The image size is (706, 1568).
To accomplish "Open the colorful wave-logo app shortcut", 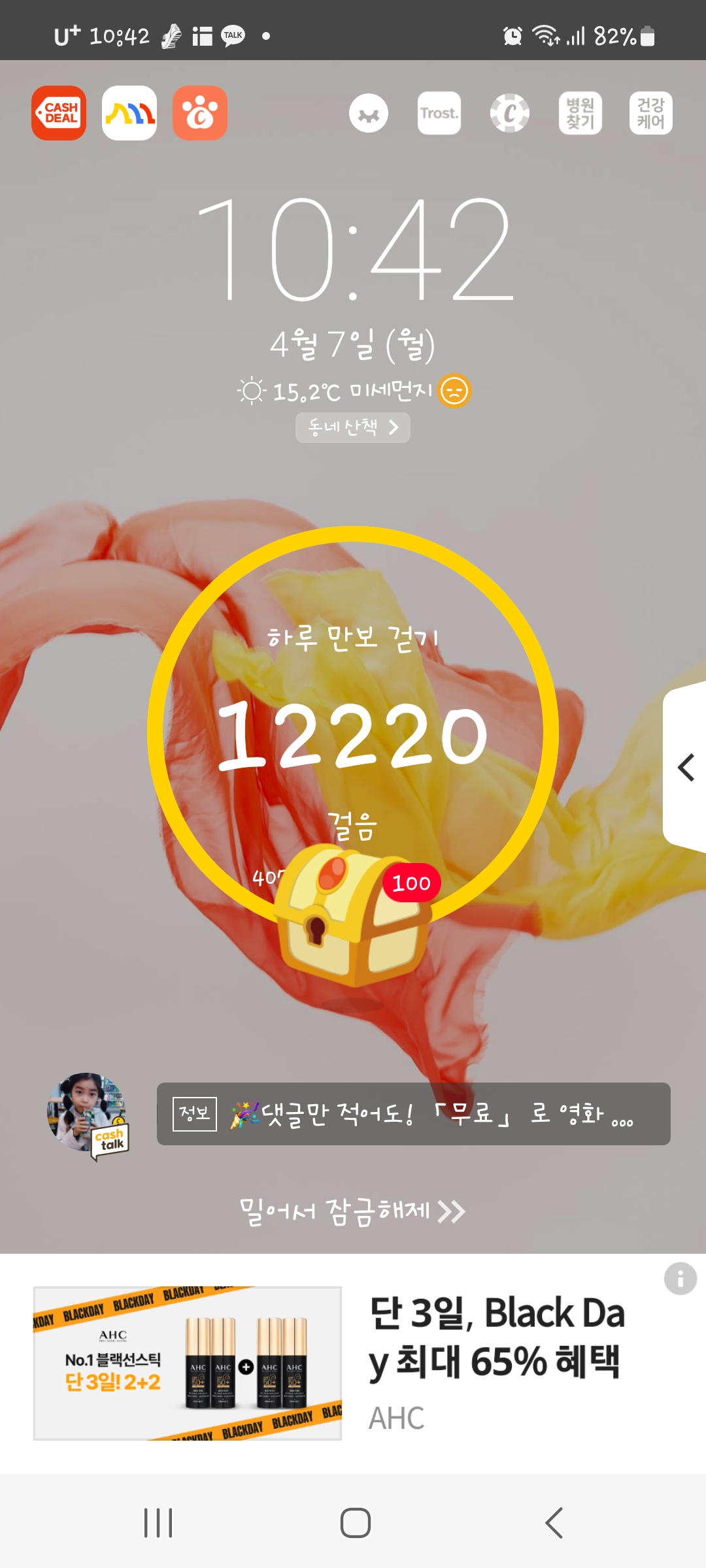I will (129, 113).
